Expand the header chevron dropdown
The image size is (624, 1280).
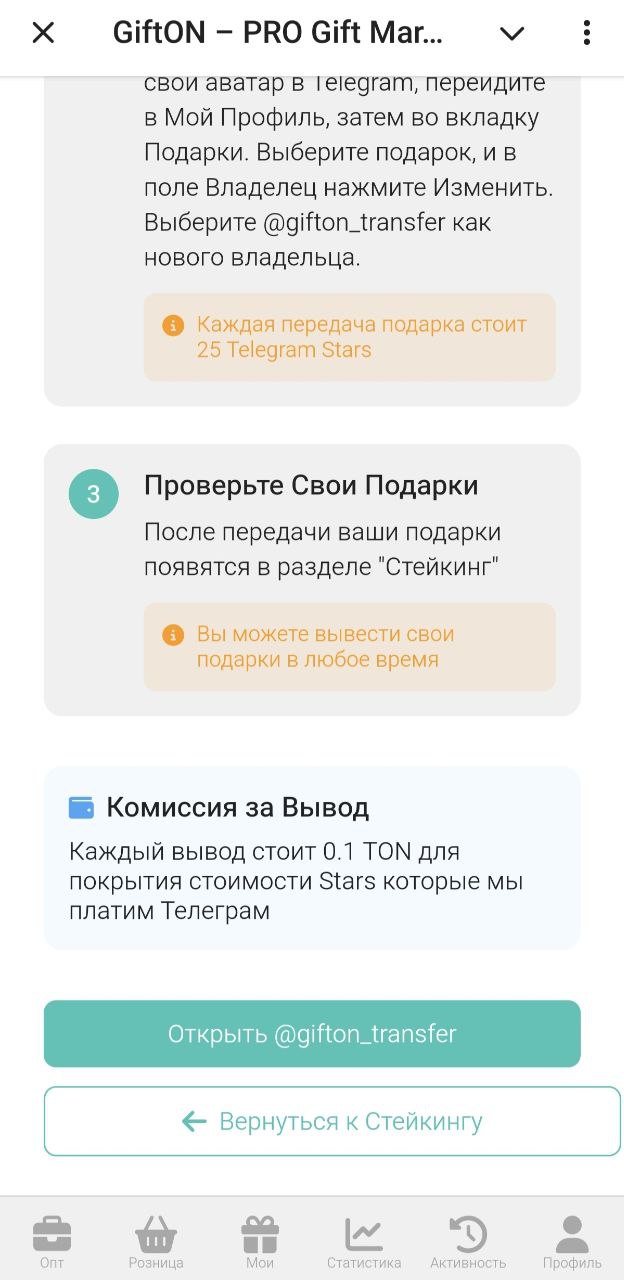(x=512, y=33)
